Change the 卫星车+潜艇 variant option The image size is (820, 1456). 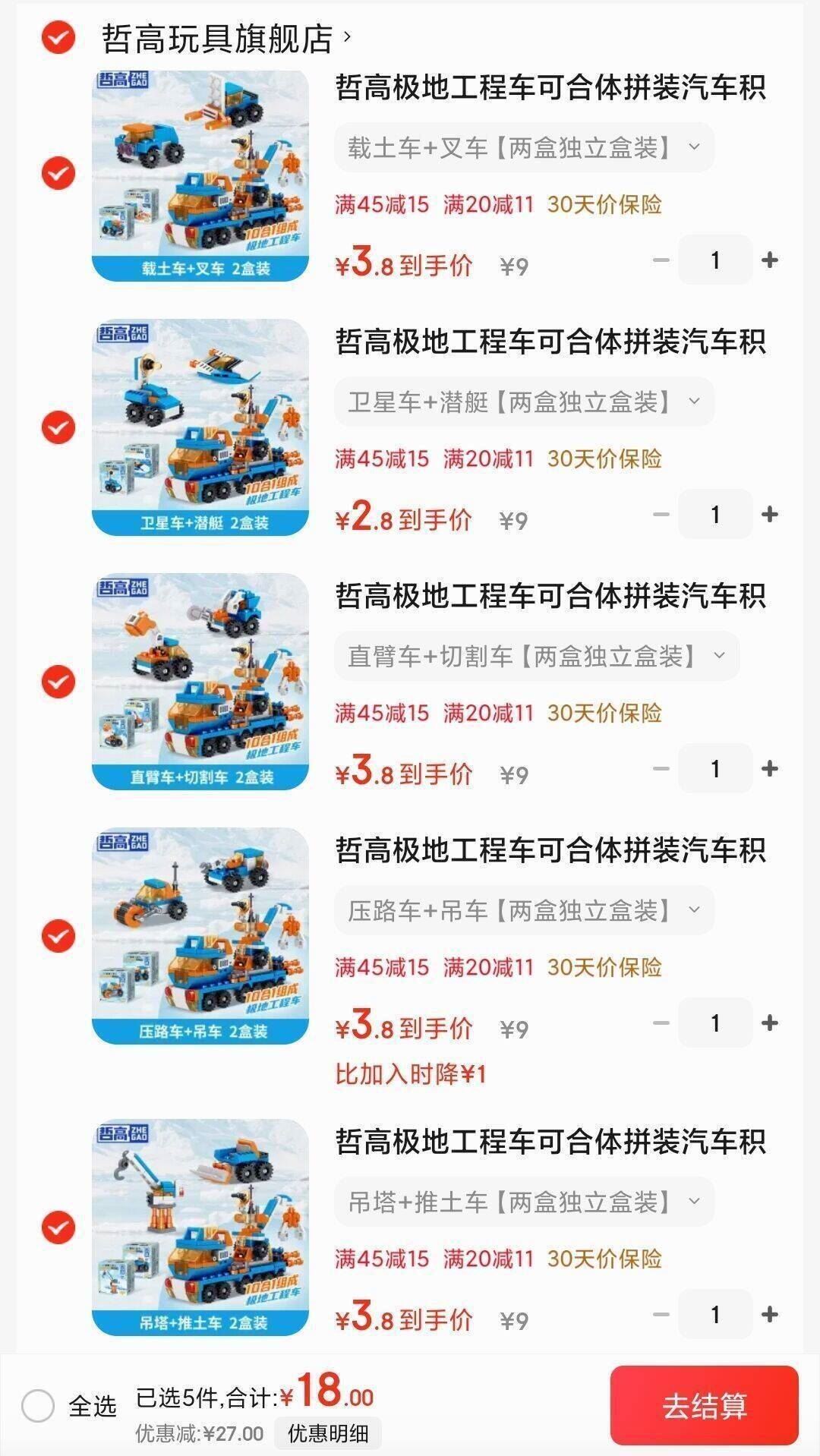[x=524, y=402]
